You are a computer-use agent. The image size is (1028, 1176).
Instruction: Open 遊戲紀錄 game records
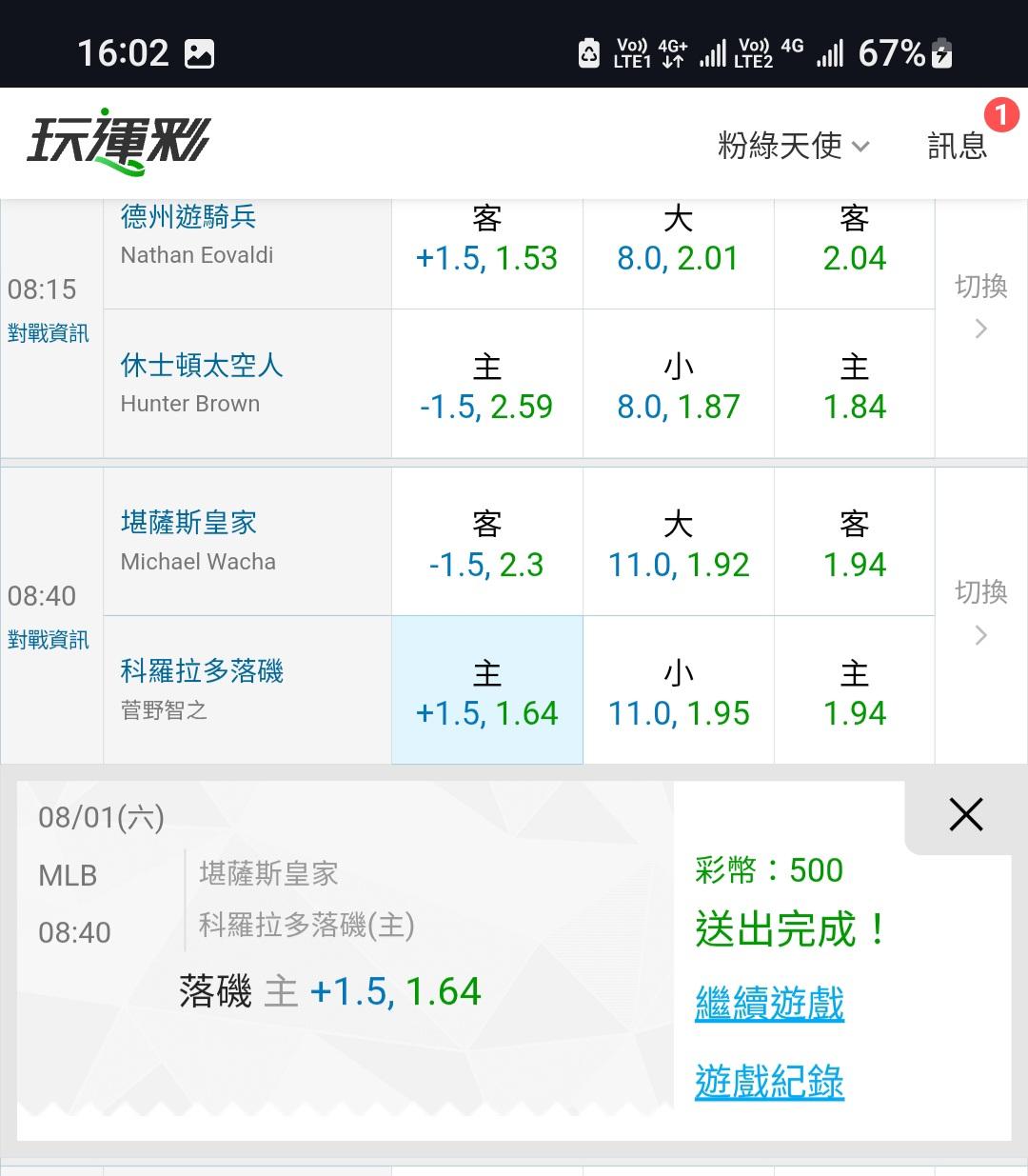[x=769, y=1082]
